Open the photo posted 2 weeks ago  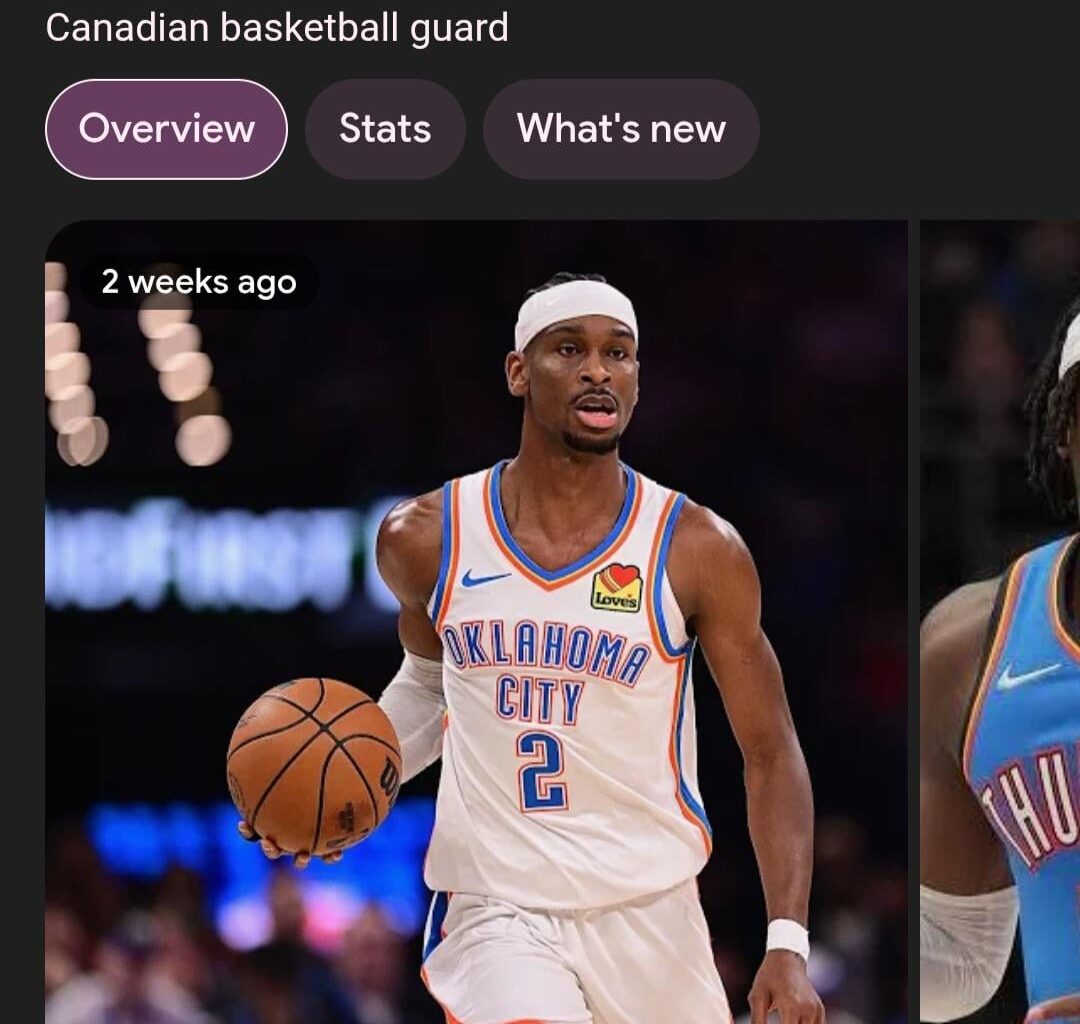point(476,620)
